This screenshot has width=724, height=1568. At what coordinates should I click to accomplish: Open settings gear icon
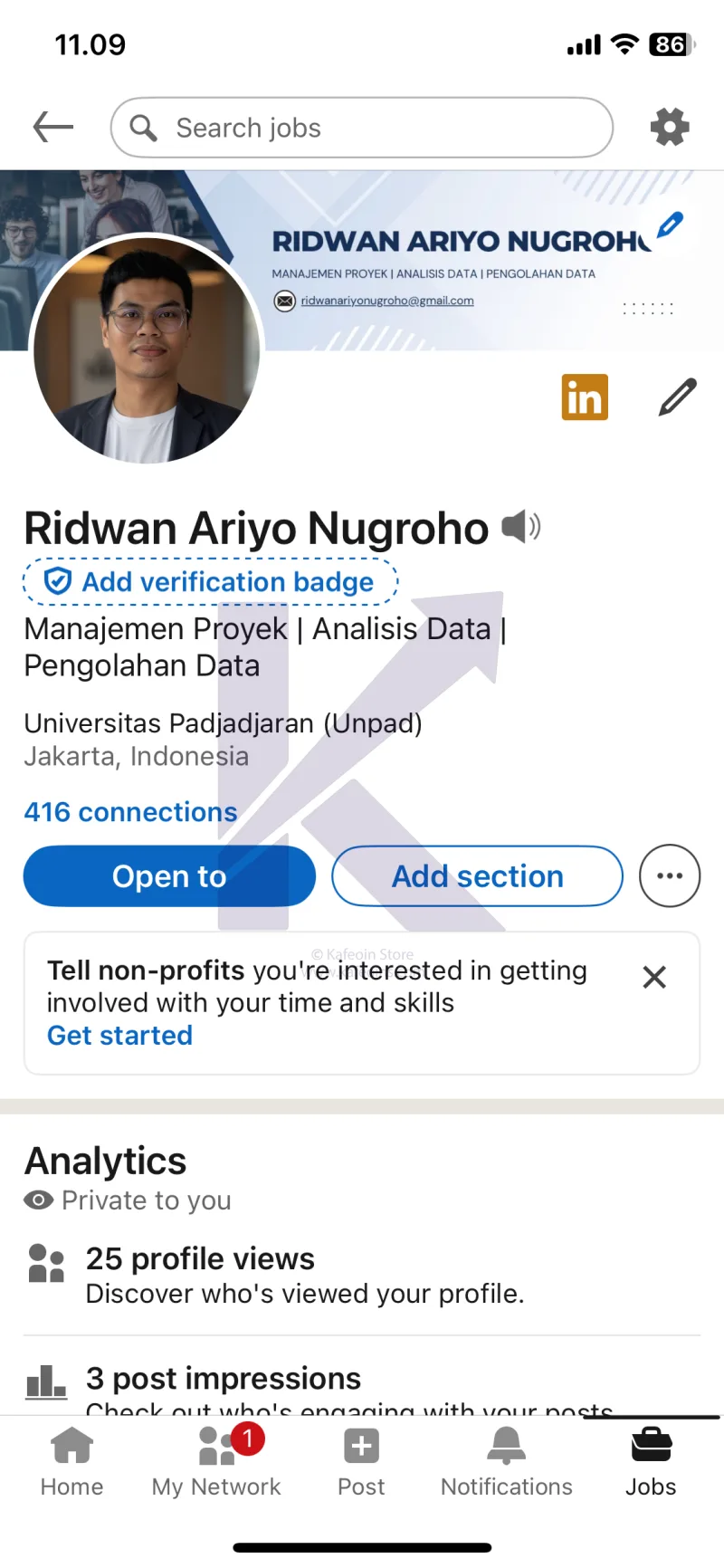[x=670, y=127]
